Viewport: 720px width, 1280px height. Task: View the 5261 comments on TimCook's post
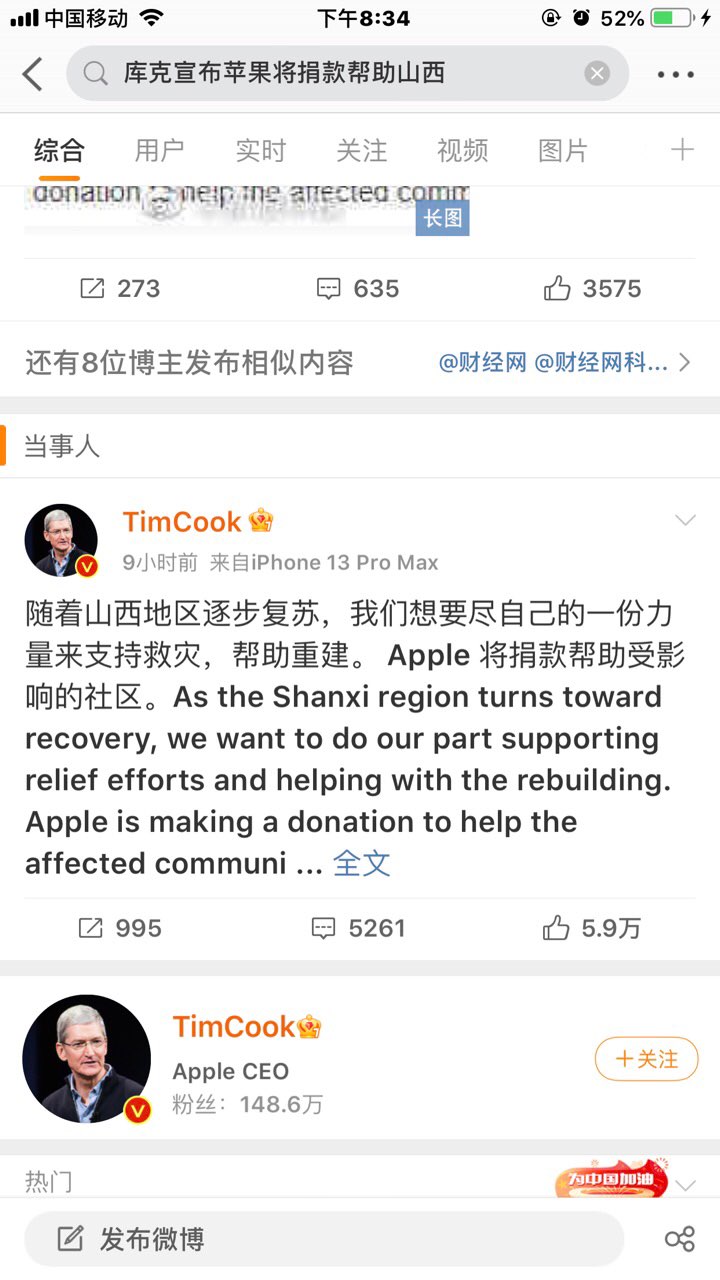[357, 928]
